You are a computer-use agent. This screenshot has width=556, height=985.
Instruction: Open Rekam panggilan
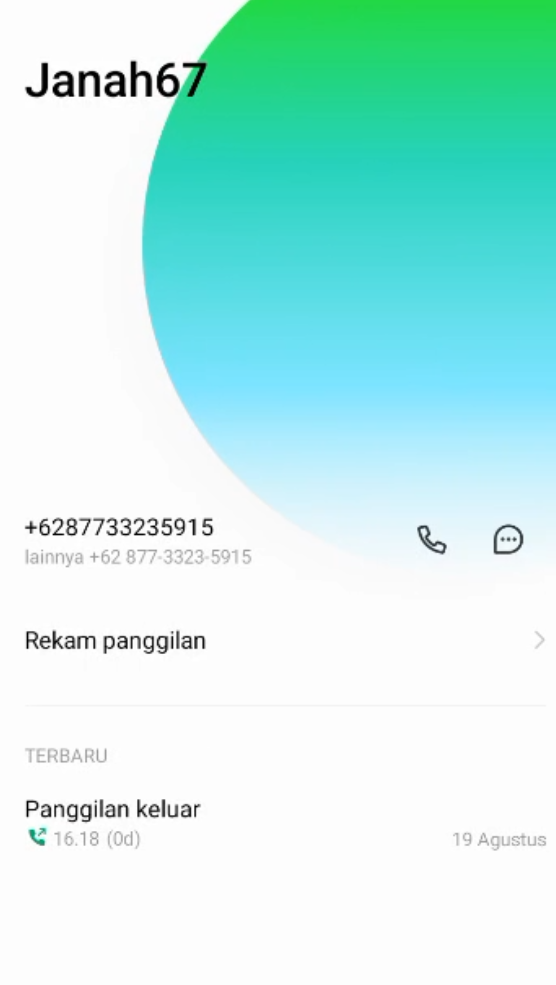[x=278, y=641]
